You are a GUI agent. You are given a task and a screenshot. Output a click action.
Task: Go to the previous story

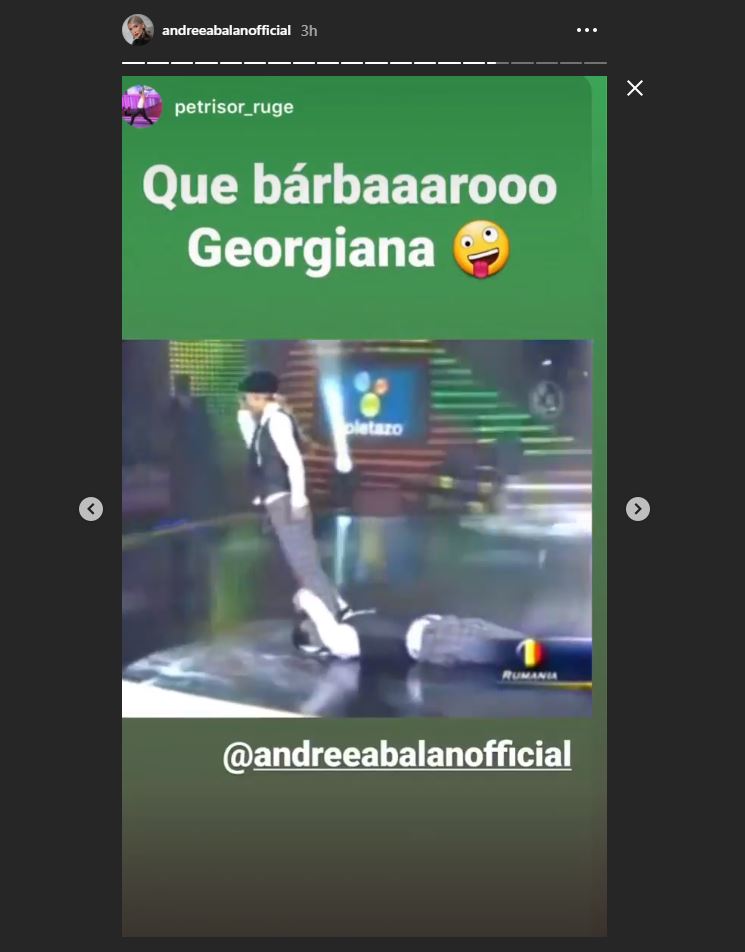(x=91, y=509)
